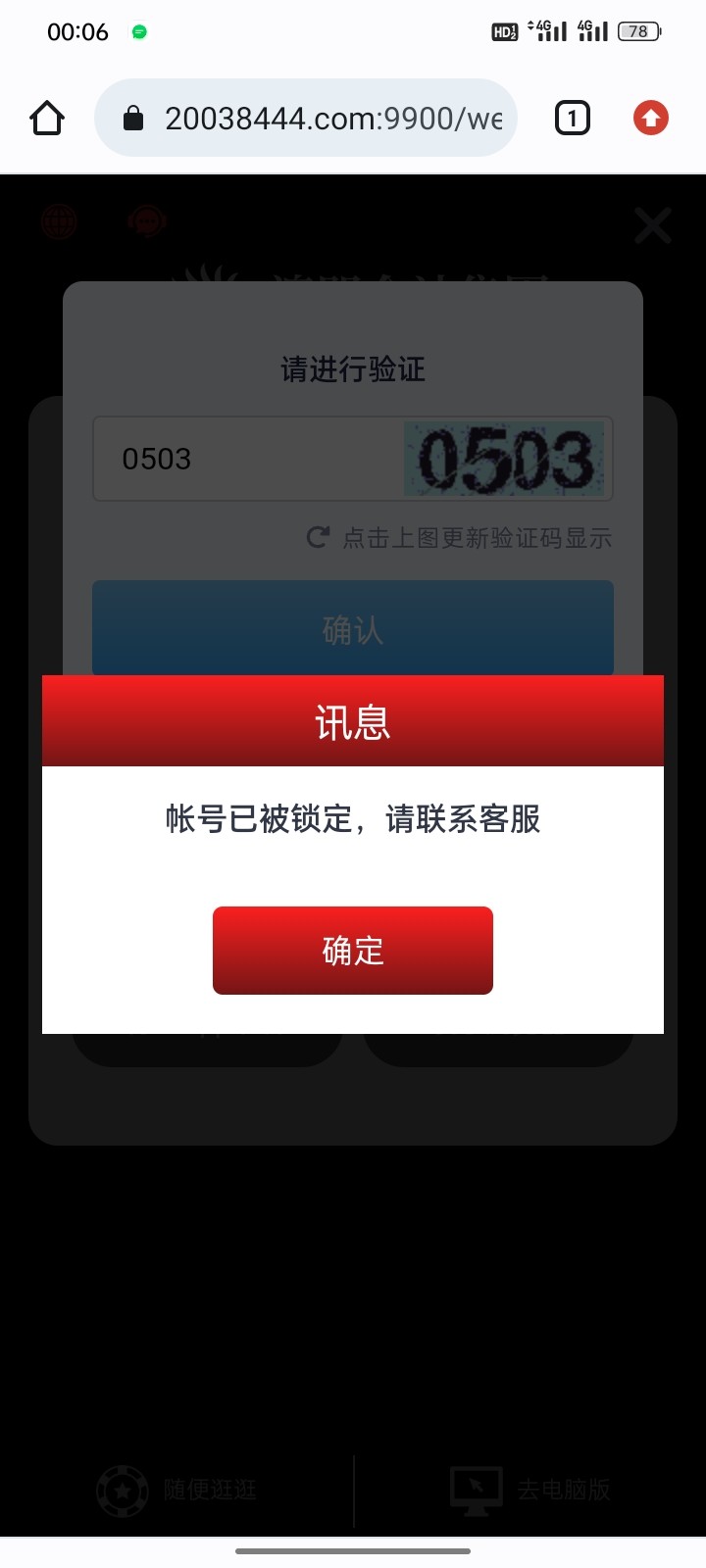Tap the verification code input field
This screenshot has width=706, height=1568.
click(x=245, y=459)
